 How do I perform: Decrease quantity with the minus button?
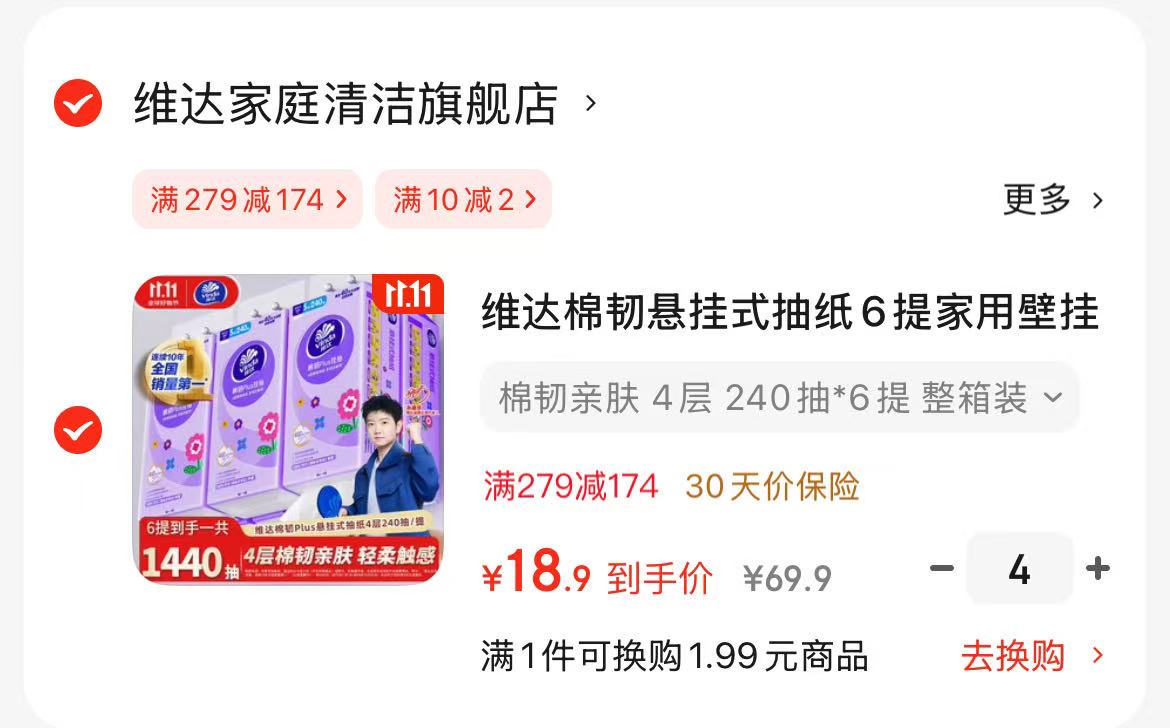(x=942, y=569)
